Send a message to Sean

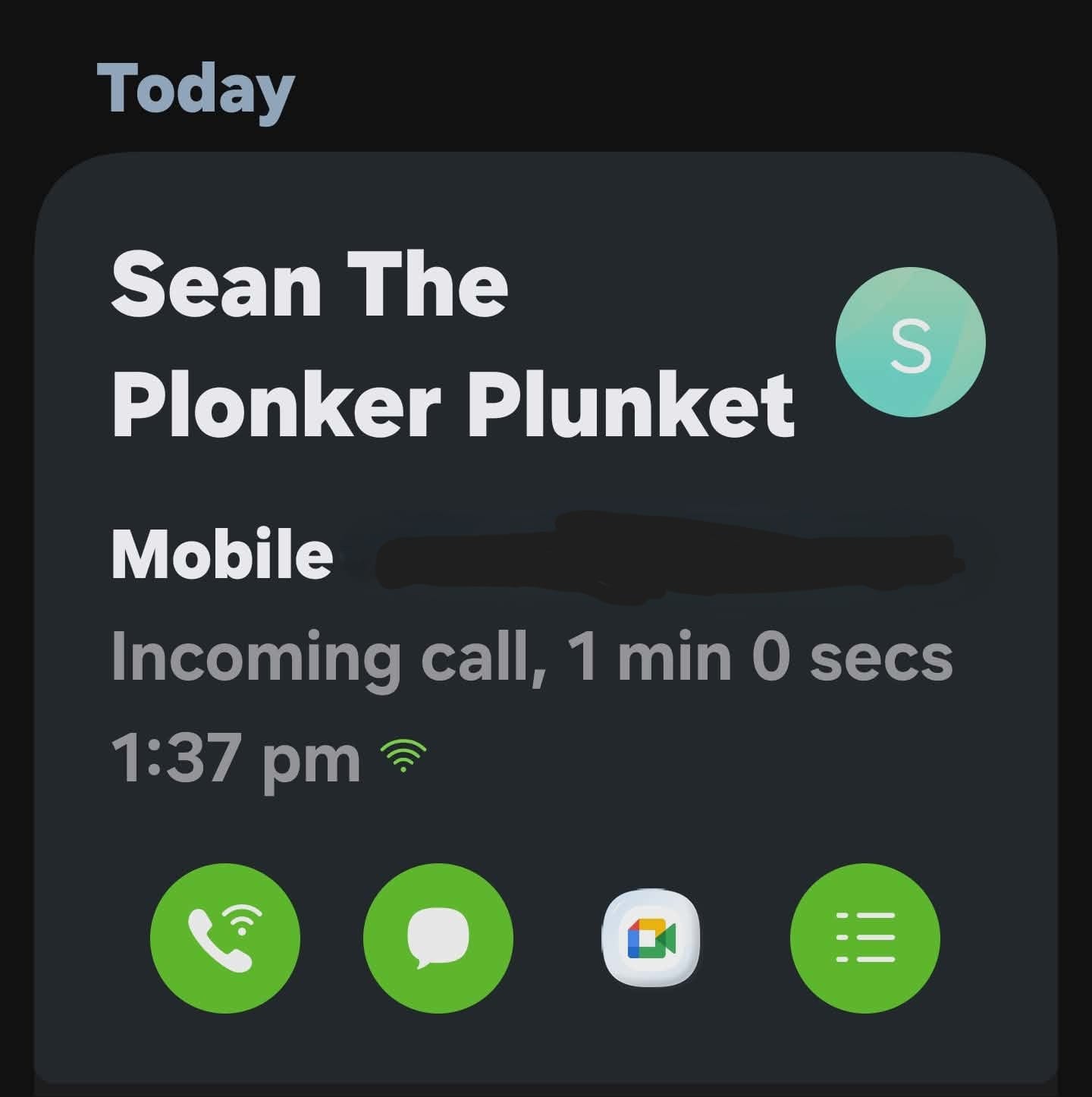438,938
